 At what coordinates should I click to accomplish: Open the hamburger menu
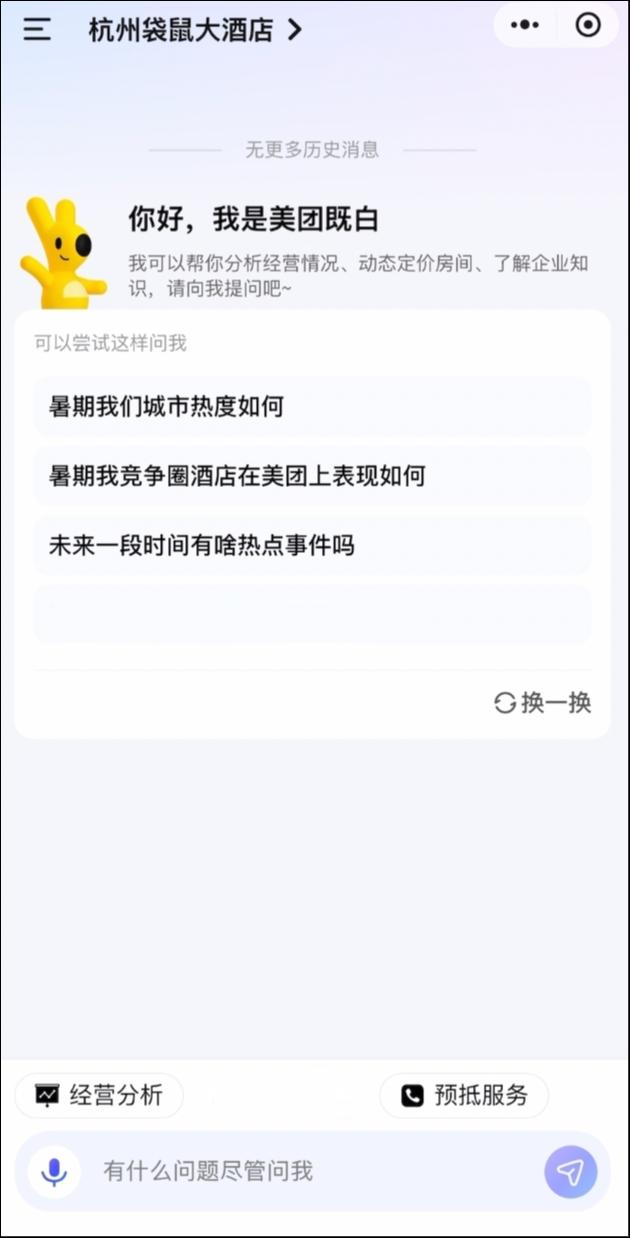pos(37,29)
